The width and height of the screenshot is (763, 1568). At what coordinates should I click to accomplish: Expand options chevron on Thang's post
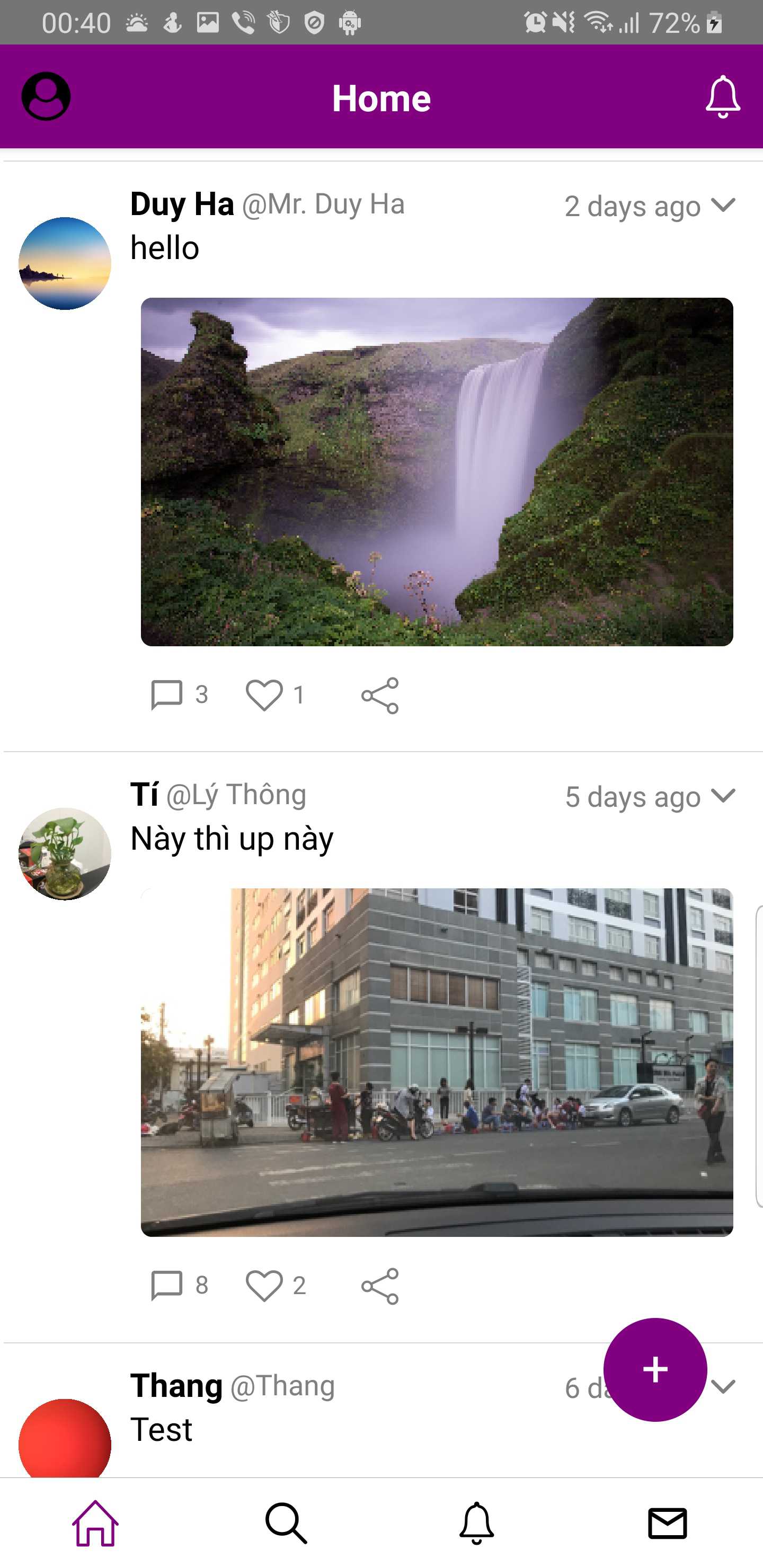[723, 1387]
